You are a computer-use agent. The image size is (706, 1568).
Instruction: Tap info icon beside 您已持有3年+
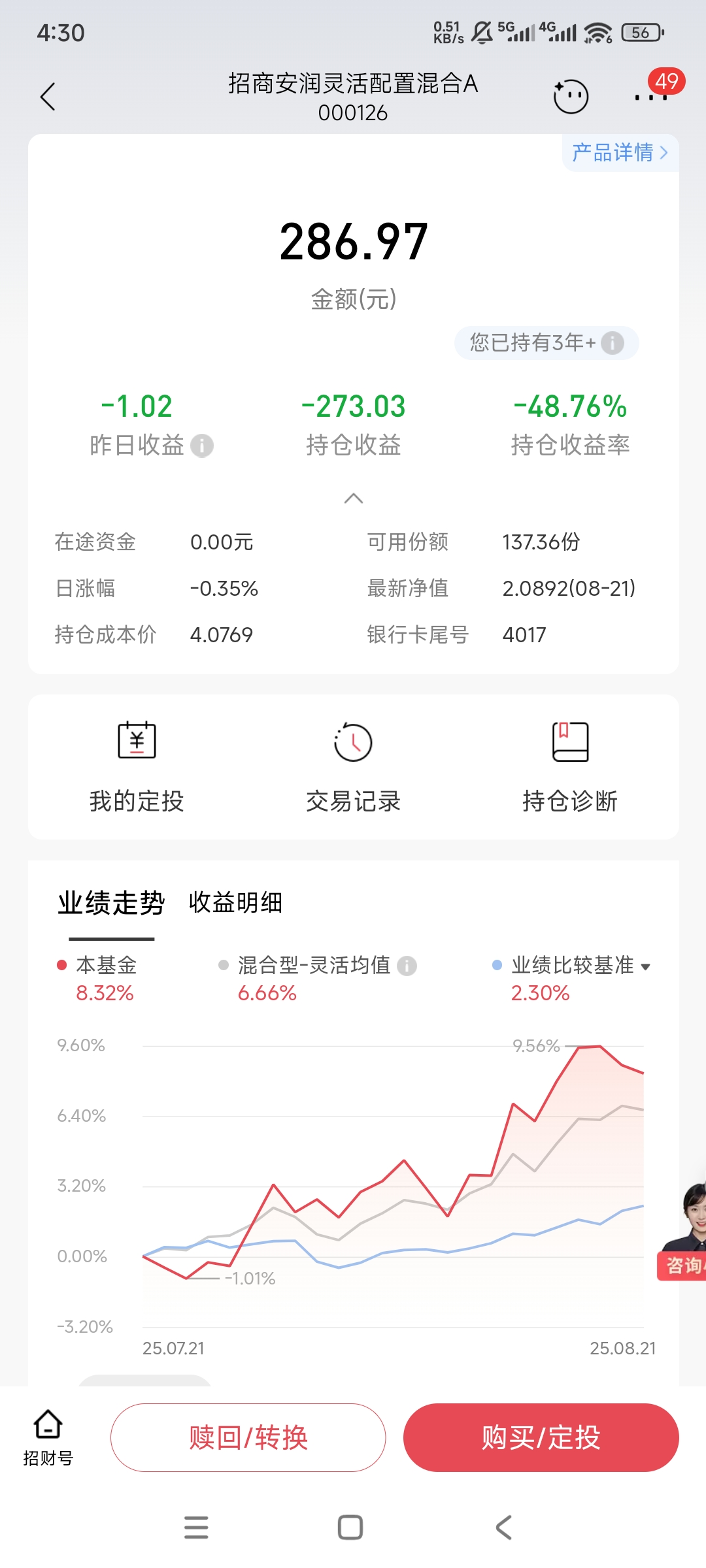(613, 343)
